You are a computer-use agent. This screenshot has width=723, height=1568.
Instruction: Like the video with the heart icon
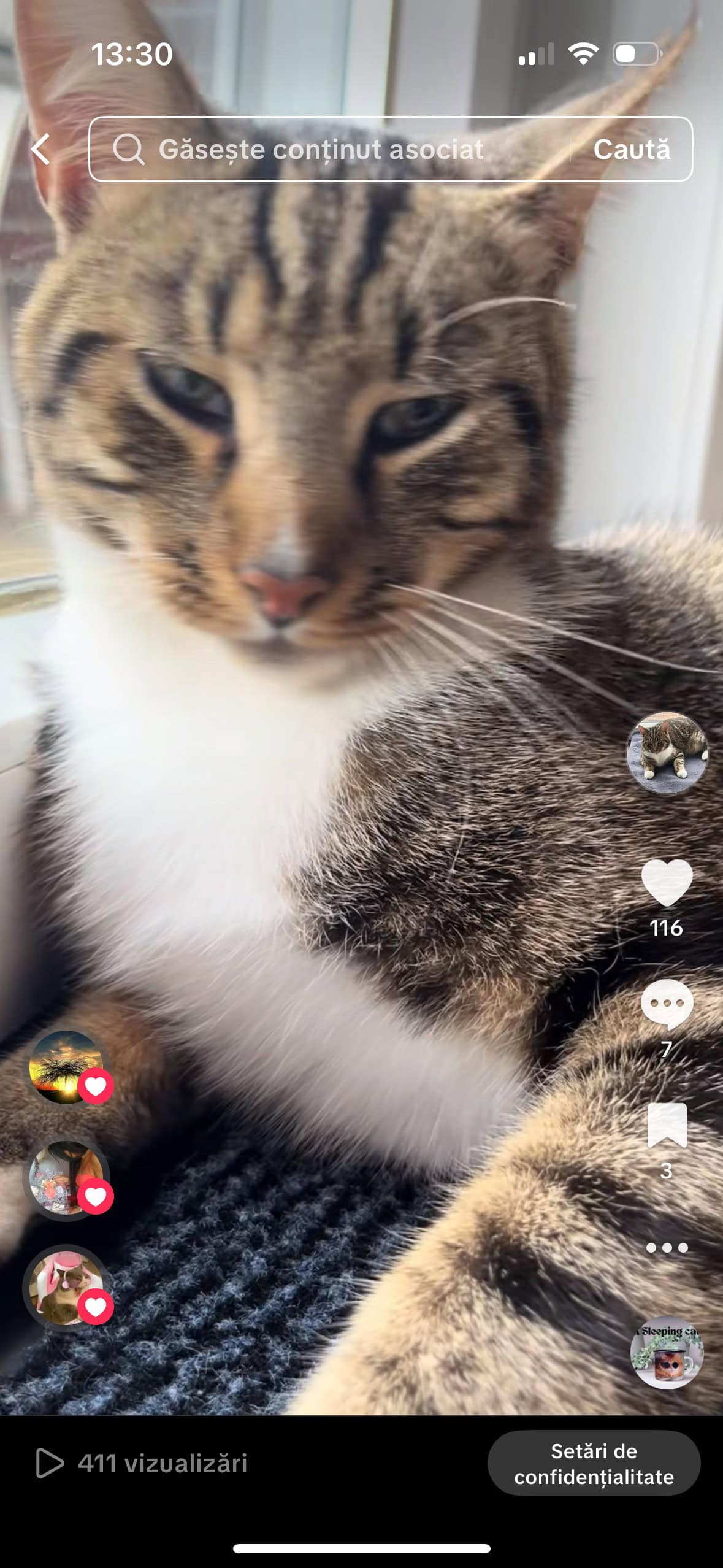(667, 883)
